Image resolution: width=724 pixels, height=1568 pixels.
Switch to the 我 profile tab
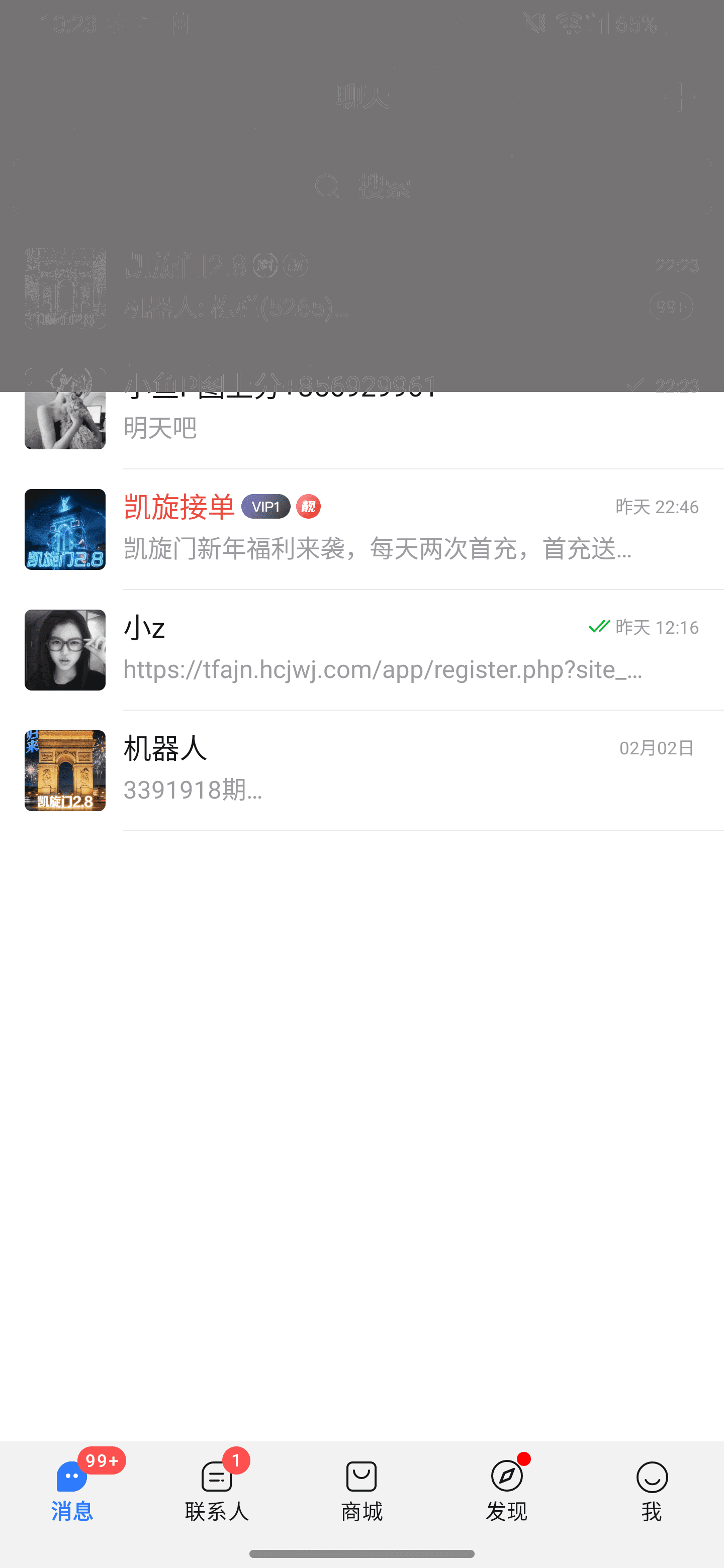click(652, 1491)
